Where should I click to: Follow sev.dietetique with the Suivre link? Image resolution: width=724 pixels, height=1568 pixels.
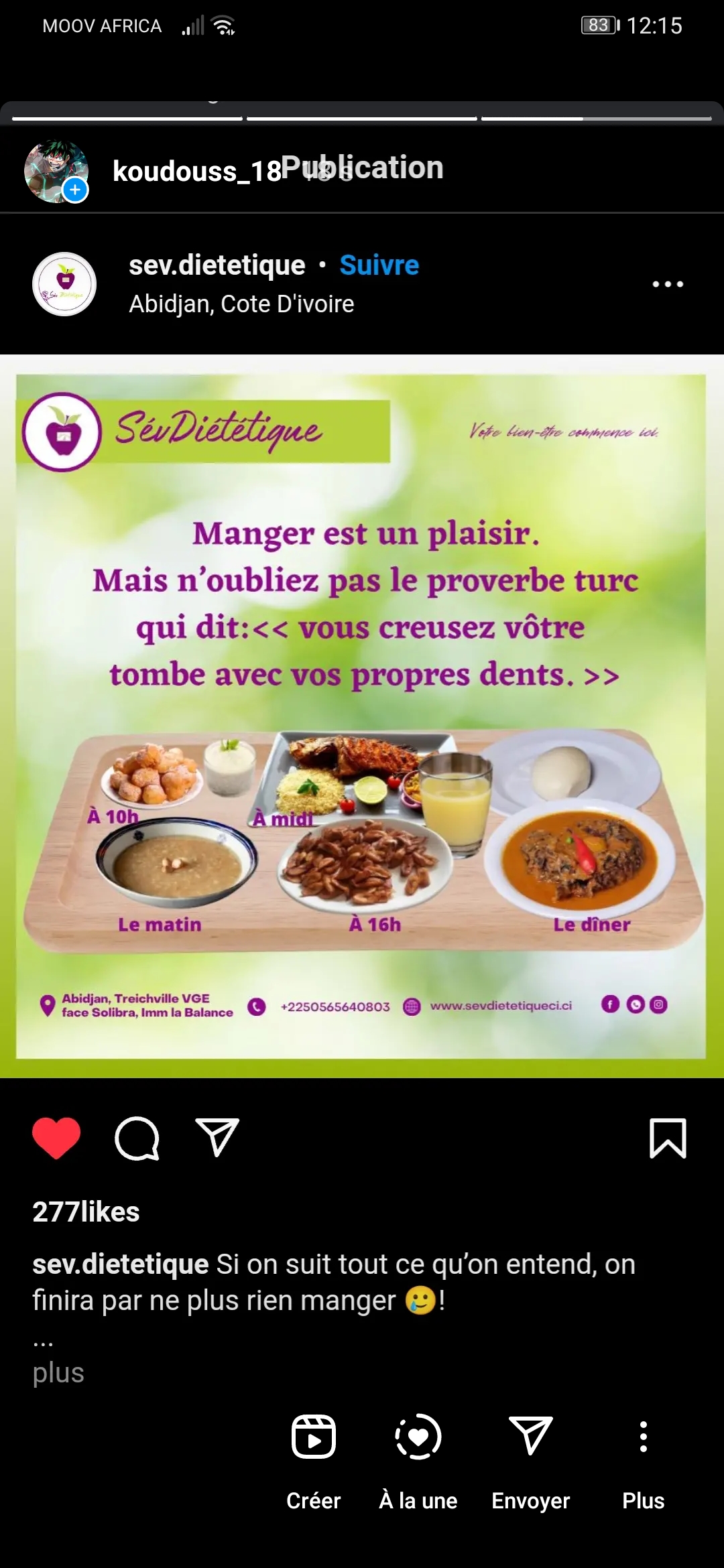point(379,265)
